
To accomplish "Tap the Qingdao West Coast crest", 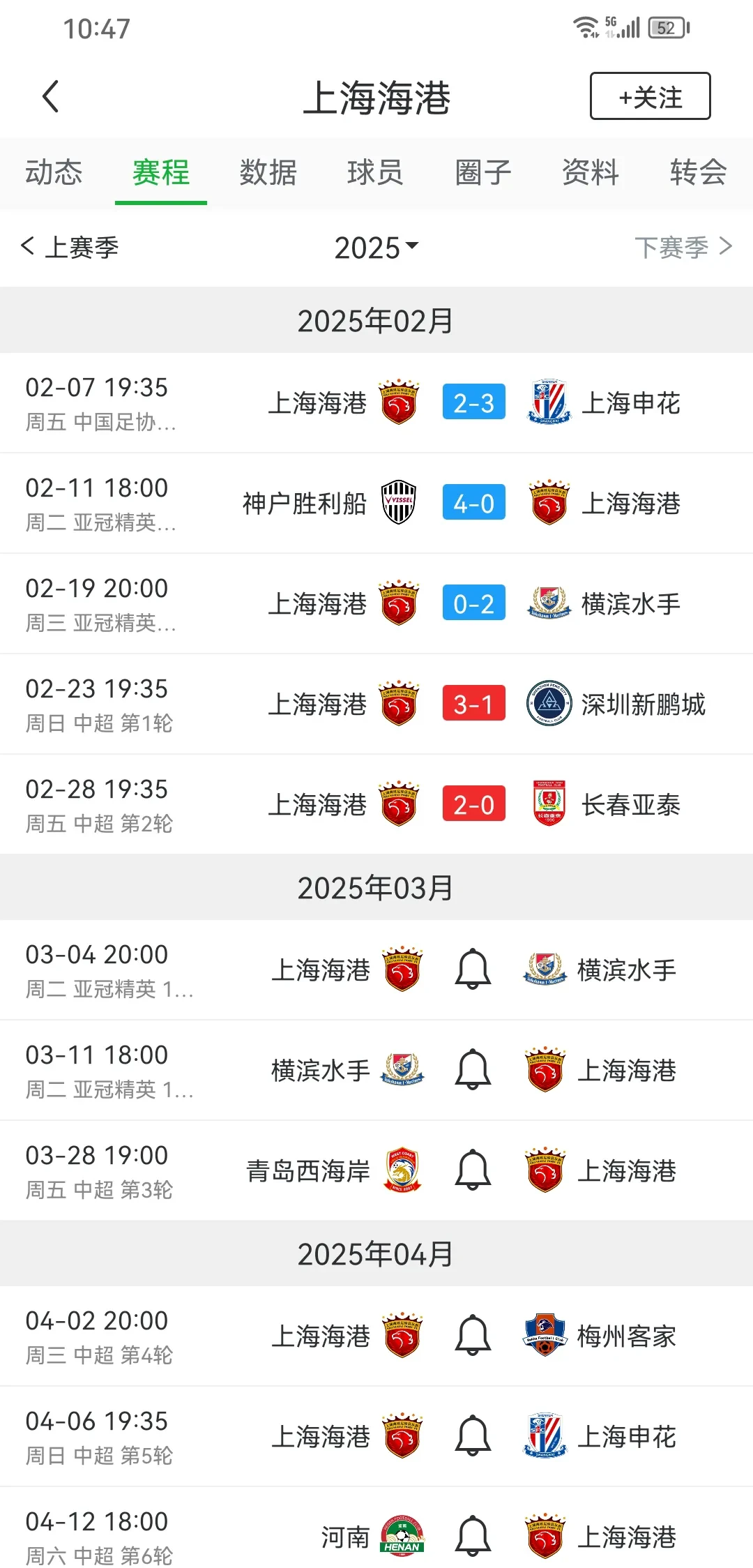I will (400, 1170).
